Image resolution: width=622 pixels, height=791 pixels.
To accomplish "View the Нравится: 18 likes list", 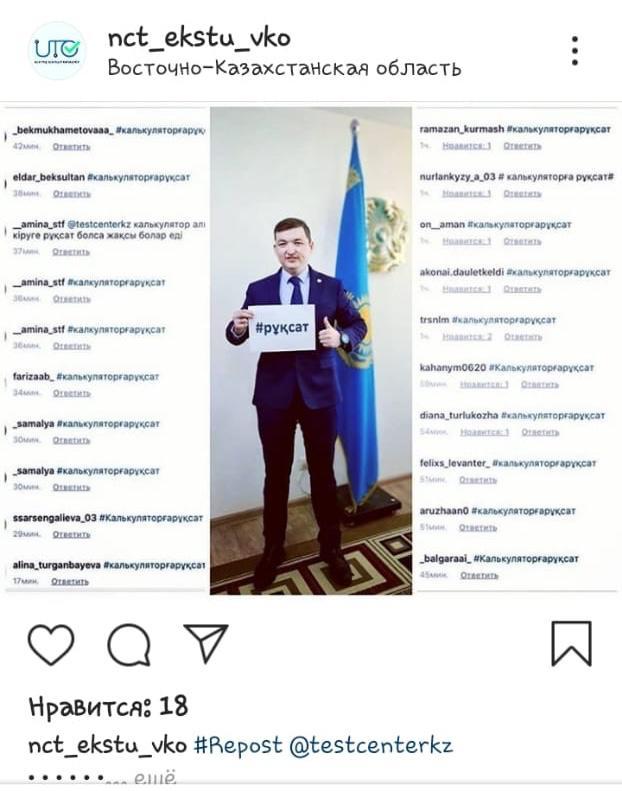I will tap(108, 706).
